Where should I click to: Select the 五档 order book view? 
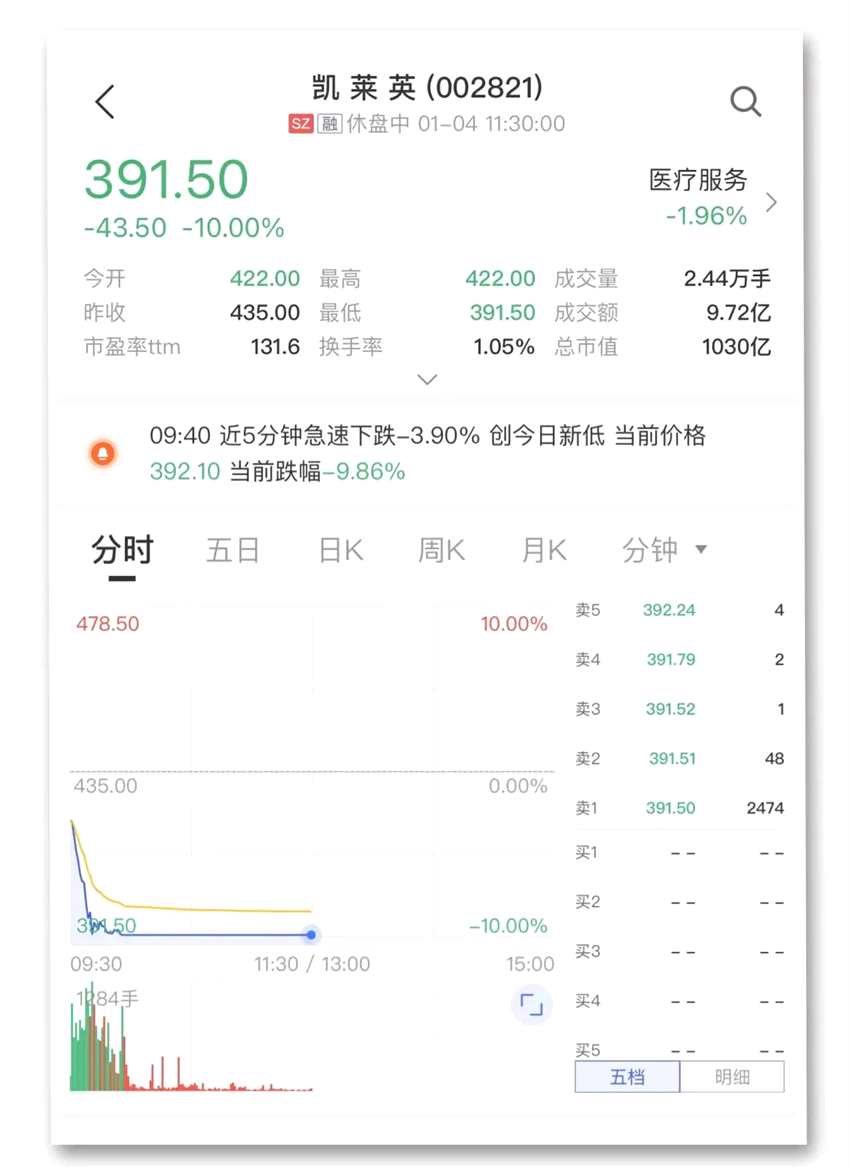[627, 1077]
